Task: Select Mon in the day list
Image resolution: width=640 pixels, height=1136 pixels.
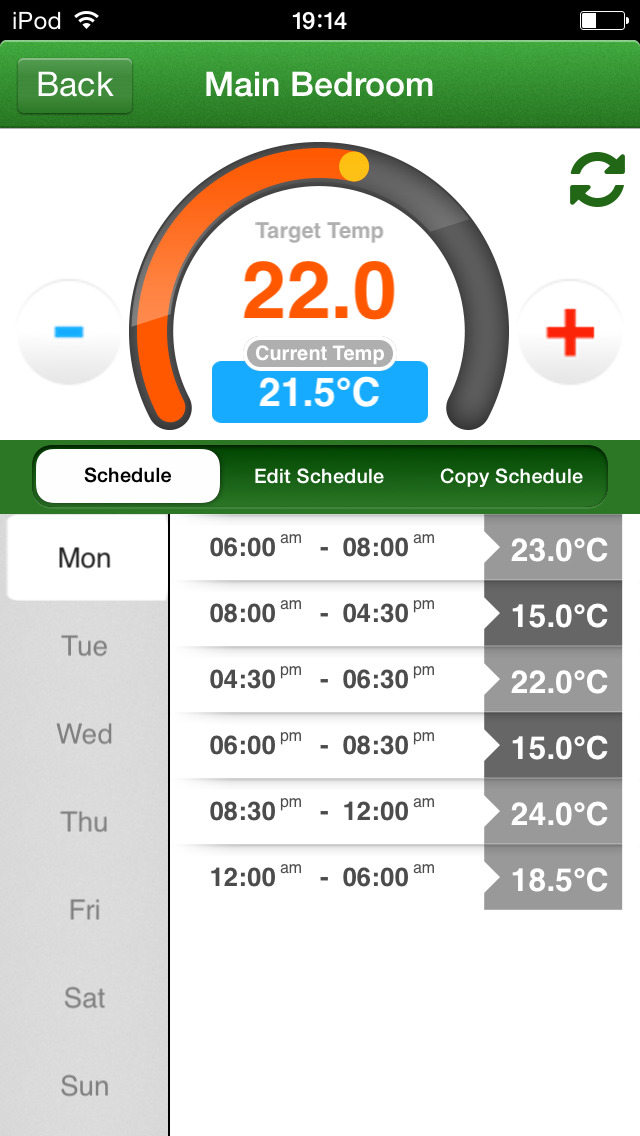Action: point(85,558)
